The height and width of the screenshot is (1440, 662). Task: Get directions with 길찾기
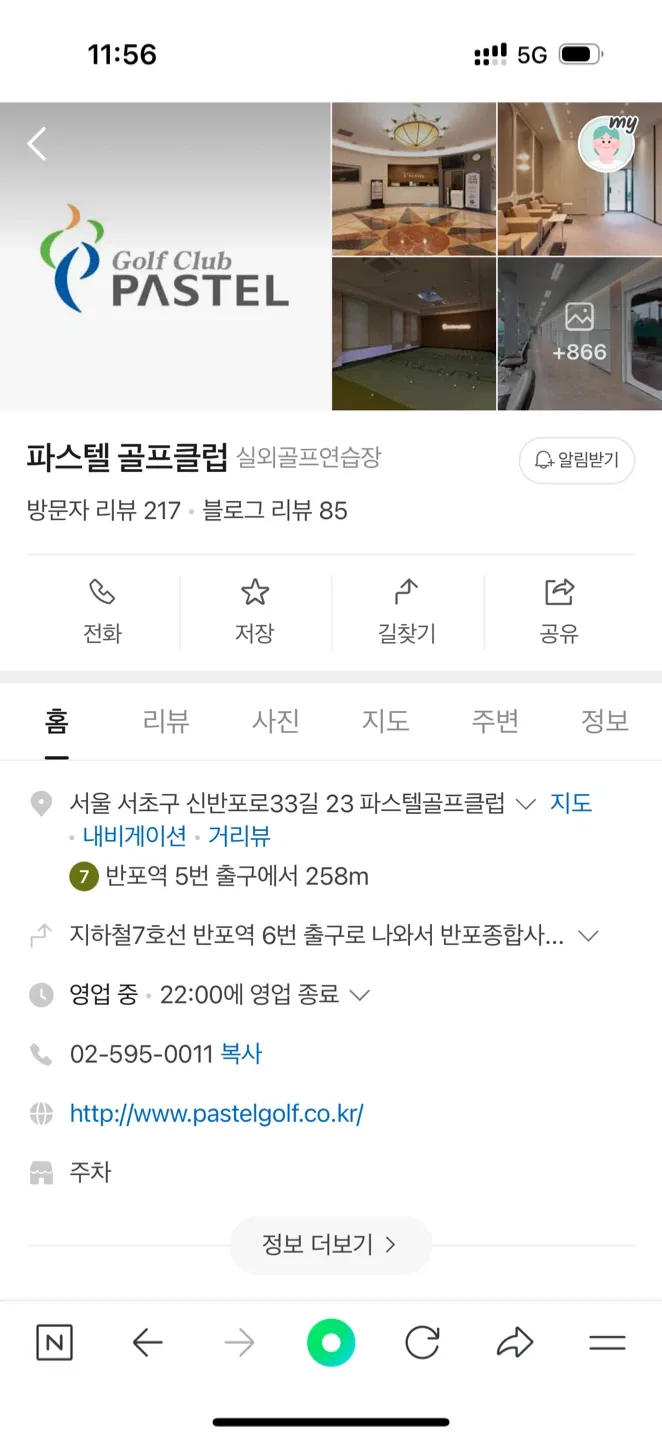407,610
